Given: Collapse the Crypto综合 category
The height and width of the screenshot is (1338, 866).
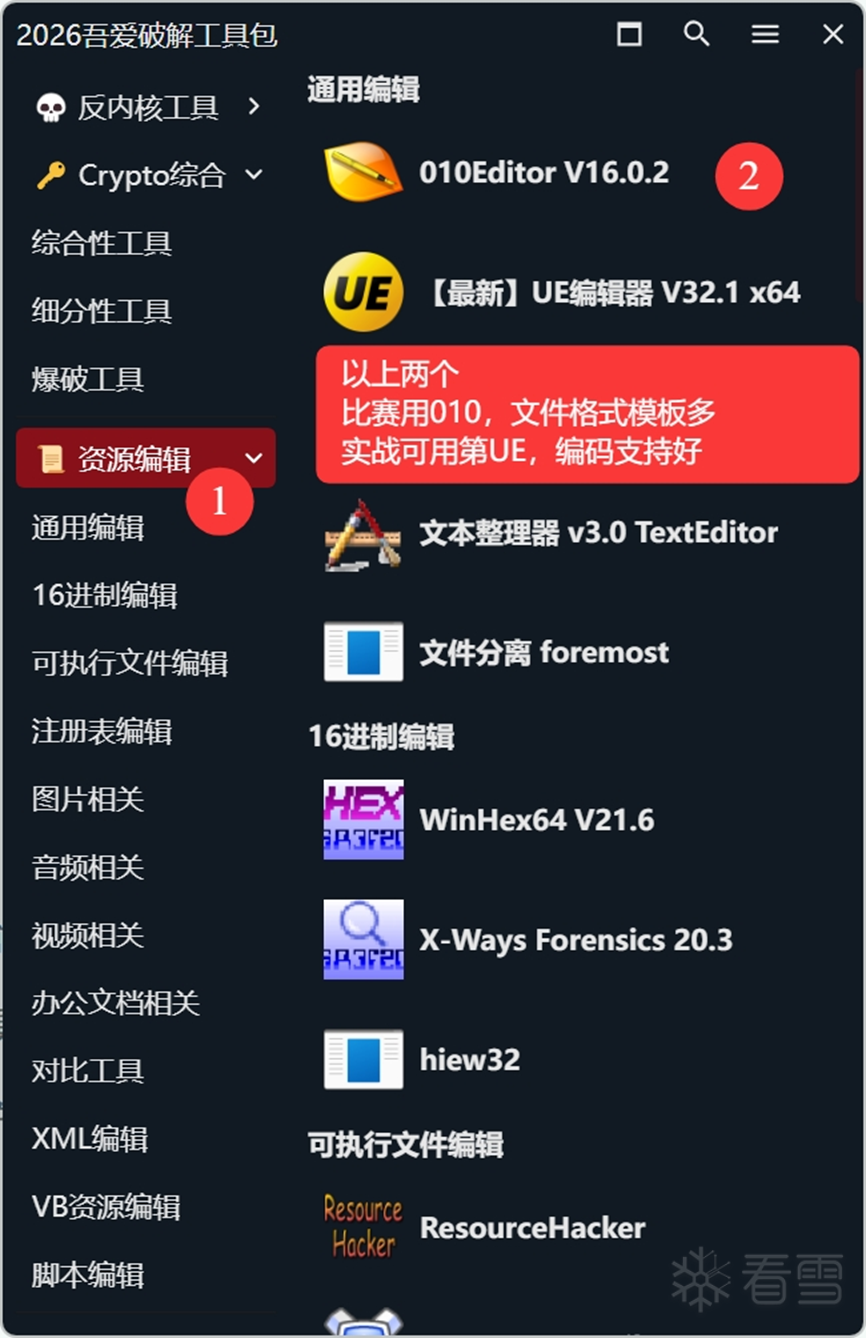Looking at the screenshot, I should [253, 175].
